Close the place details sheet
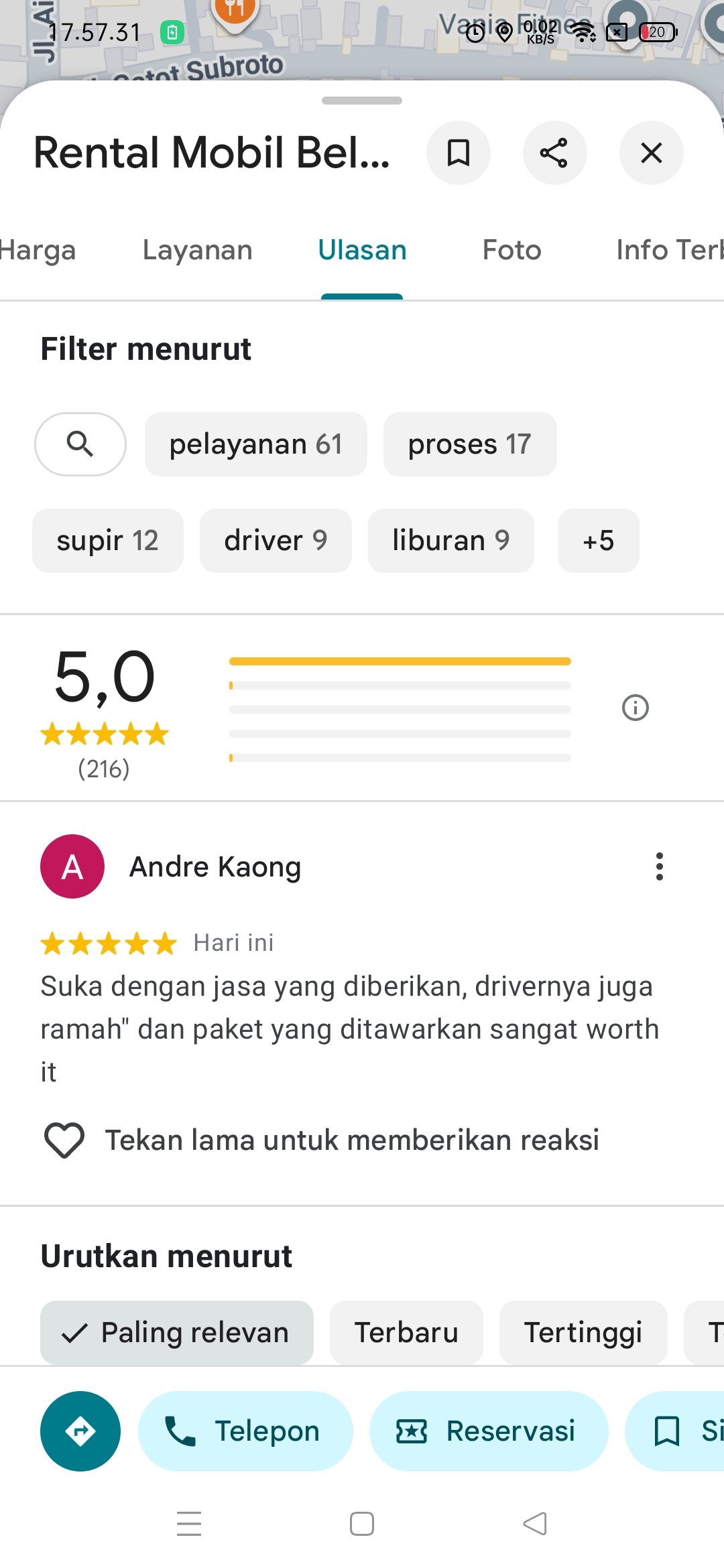The height and width of the screenshot is (1568, 724). (651, 153)
